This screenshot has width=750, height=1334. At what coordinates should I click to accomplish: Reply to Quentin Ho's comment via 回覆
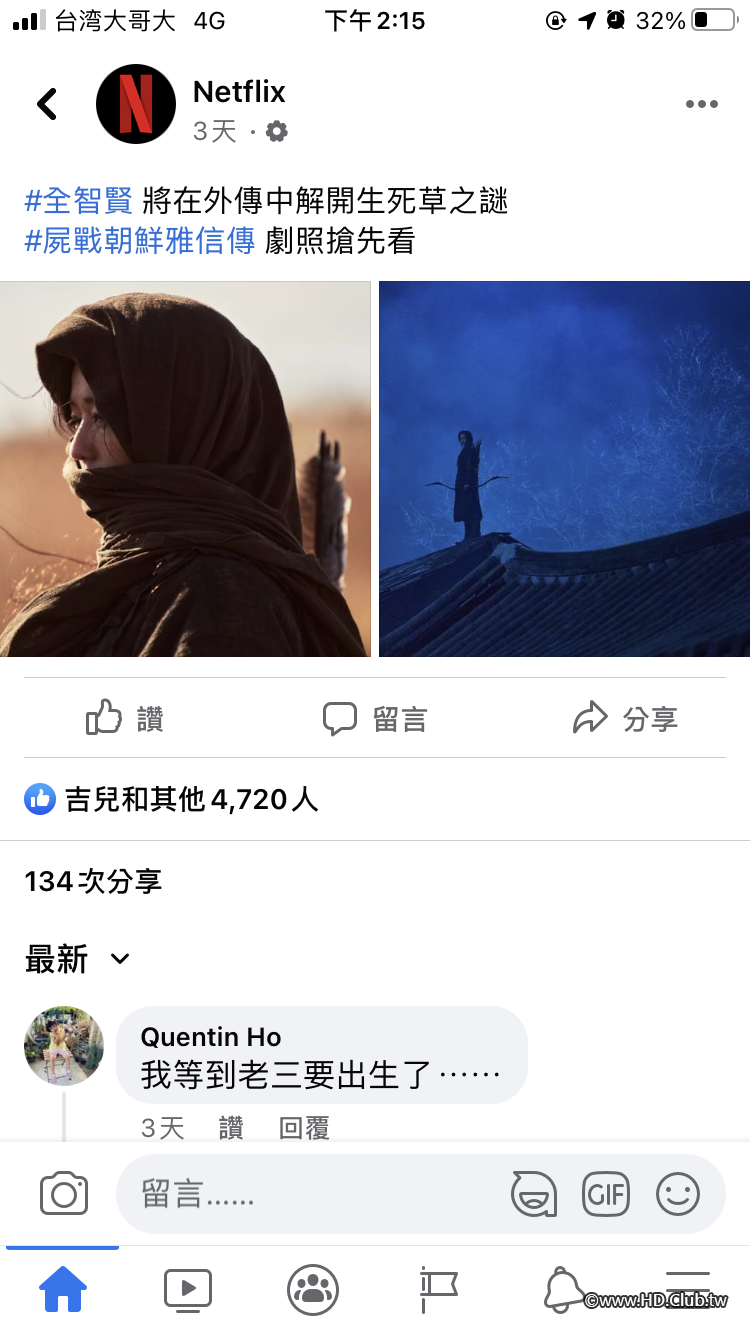click(x=304, y=1128)
